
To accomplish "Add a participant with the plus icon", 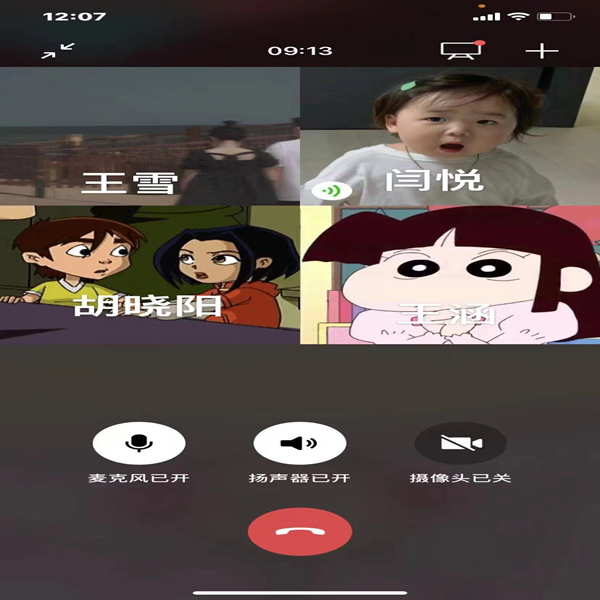I will pyautogui.click(x=541, y=50).
